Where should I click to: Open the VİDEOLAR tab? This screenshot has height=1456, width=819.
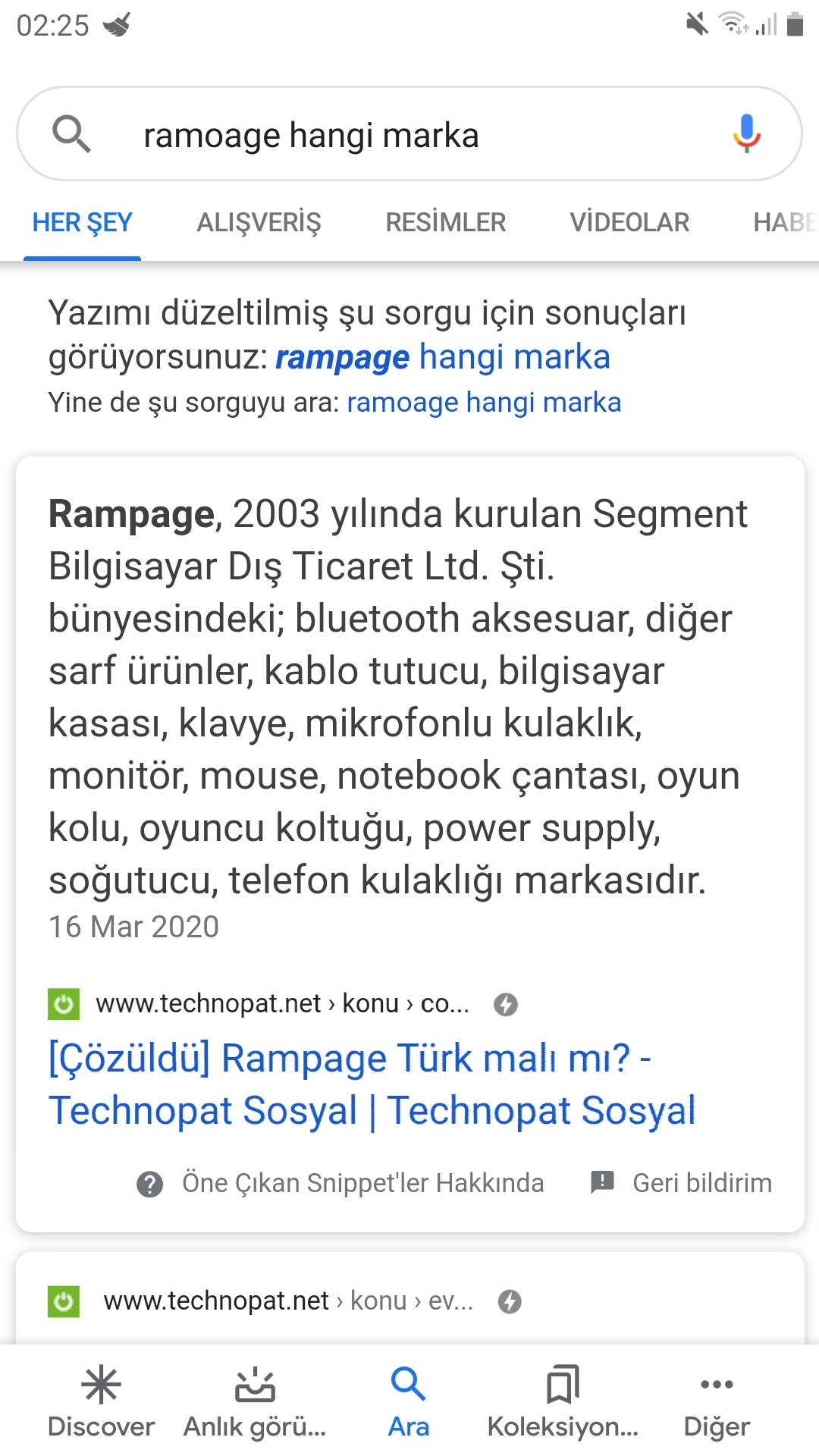(x=629, y=222)
